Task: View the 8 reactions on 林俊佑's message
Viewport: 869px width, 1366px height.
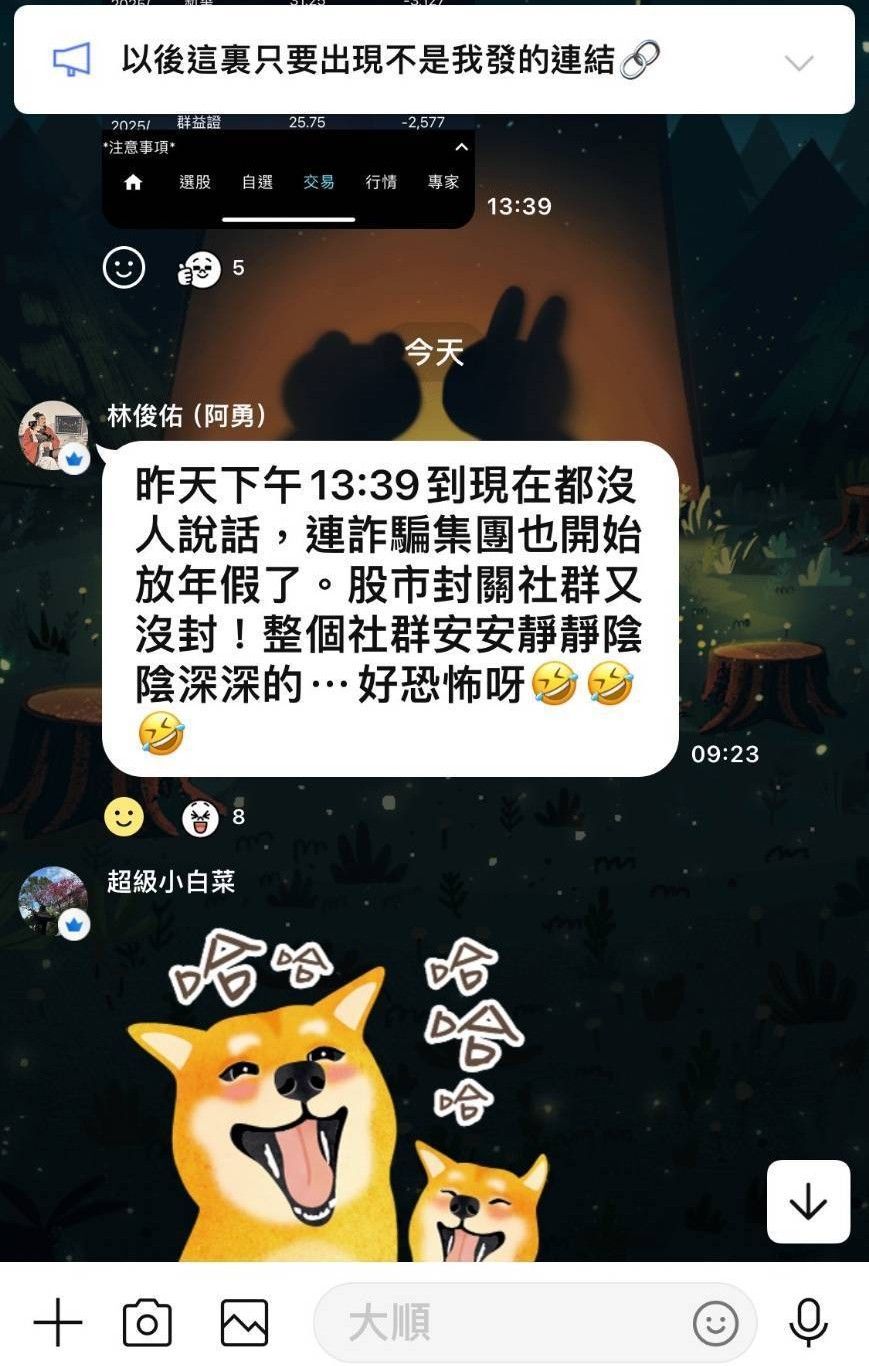Action: 213,817
